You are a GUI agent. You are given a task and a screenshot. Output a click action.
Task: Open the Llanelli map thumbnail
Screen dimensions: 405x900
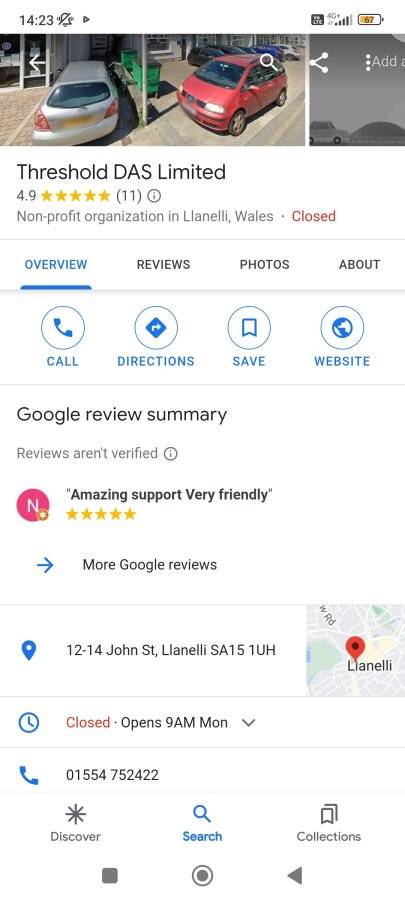(x=355, y=650)
